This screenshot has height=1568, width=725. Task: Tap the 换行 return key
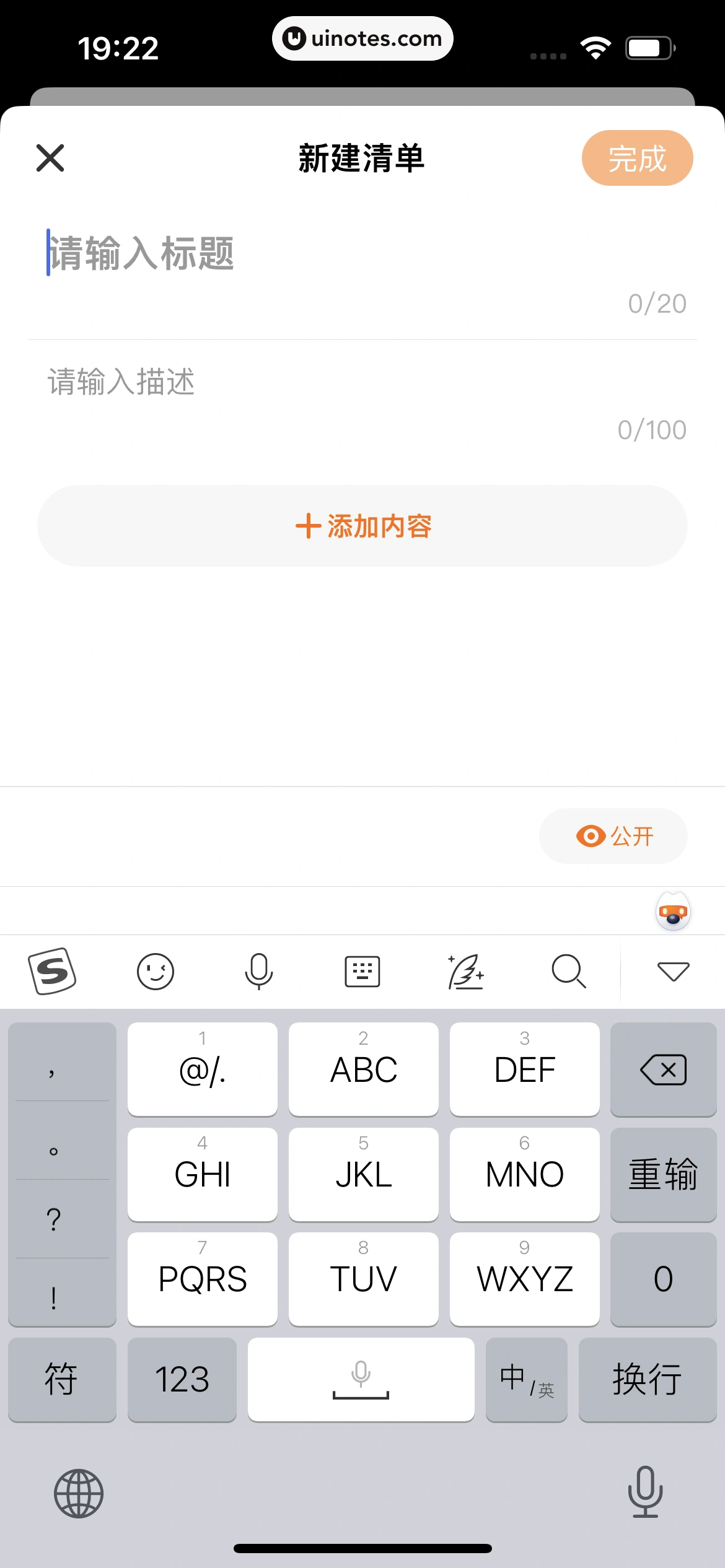coord(647,1380)
